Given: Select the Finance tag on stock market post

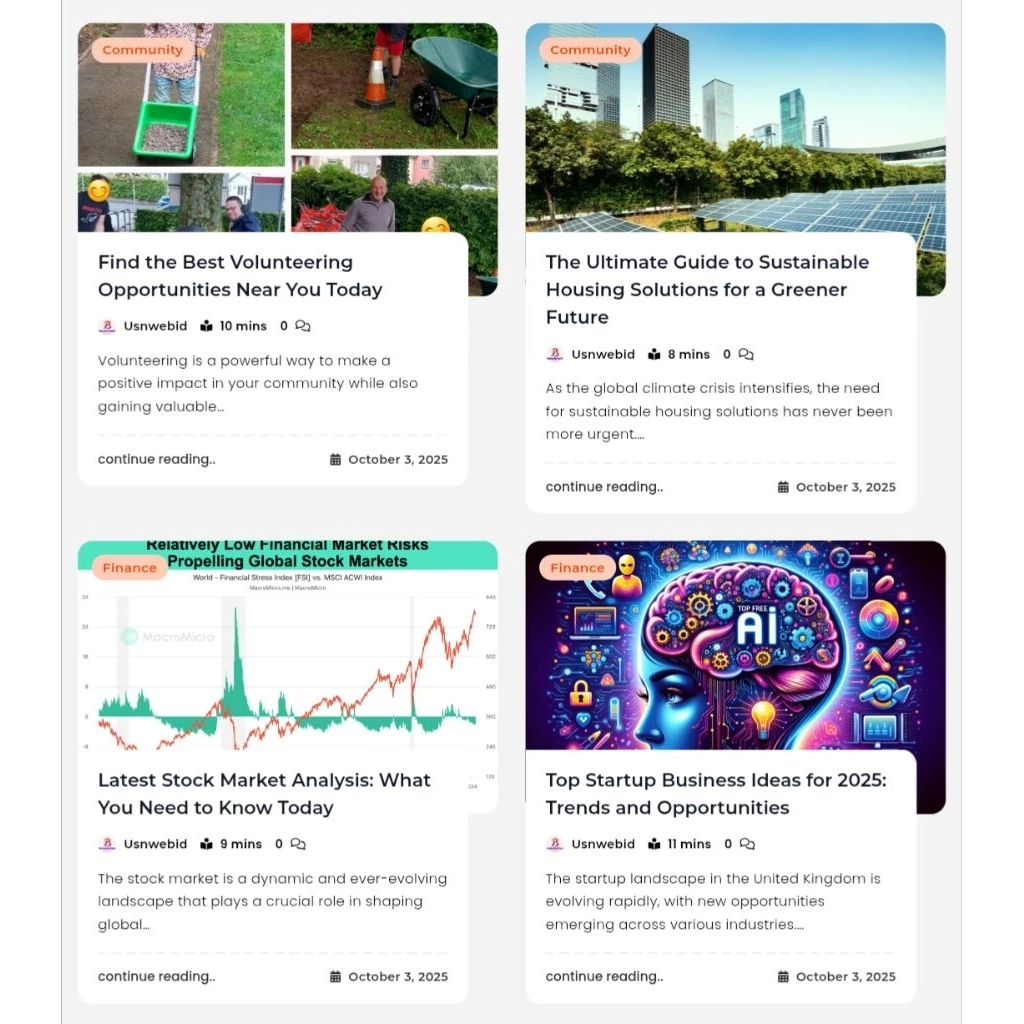Looking at the screenshot, I should (129, 568).
